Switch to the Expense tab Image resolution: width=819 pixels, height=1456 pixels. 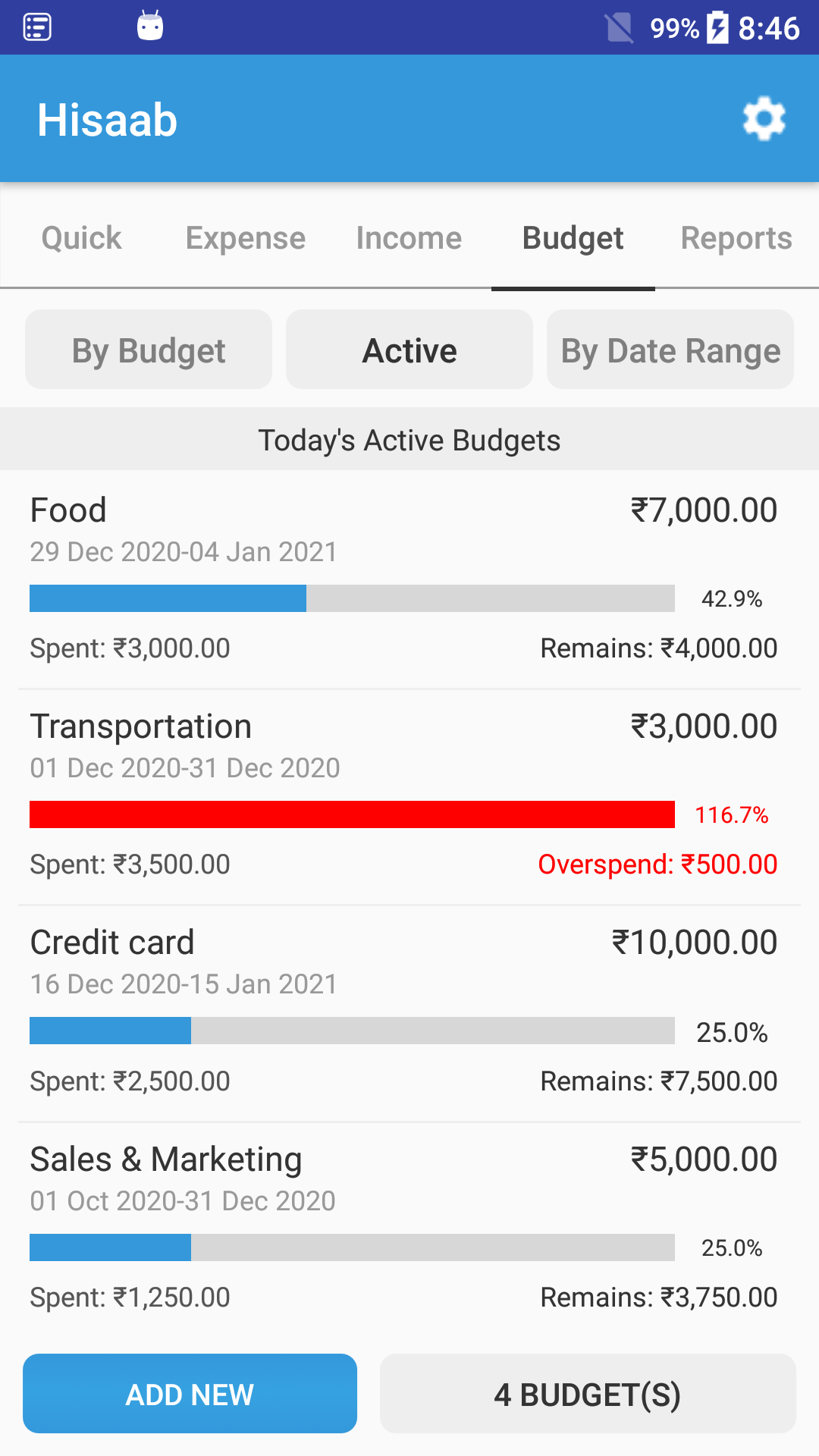pyautogui.click(x=246, y=238)
